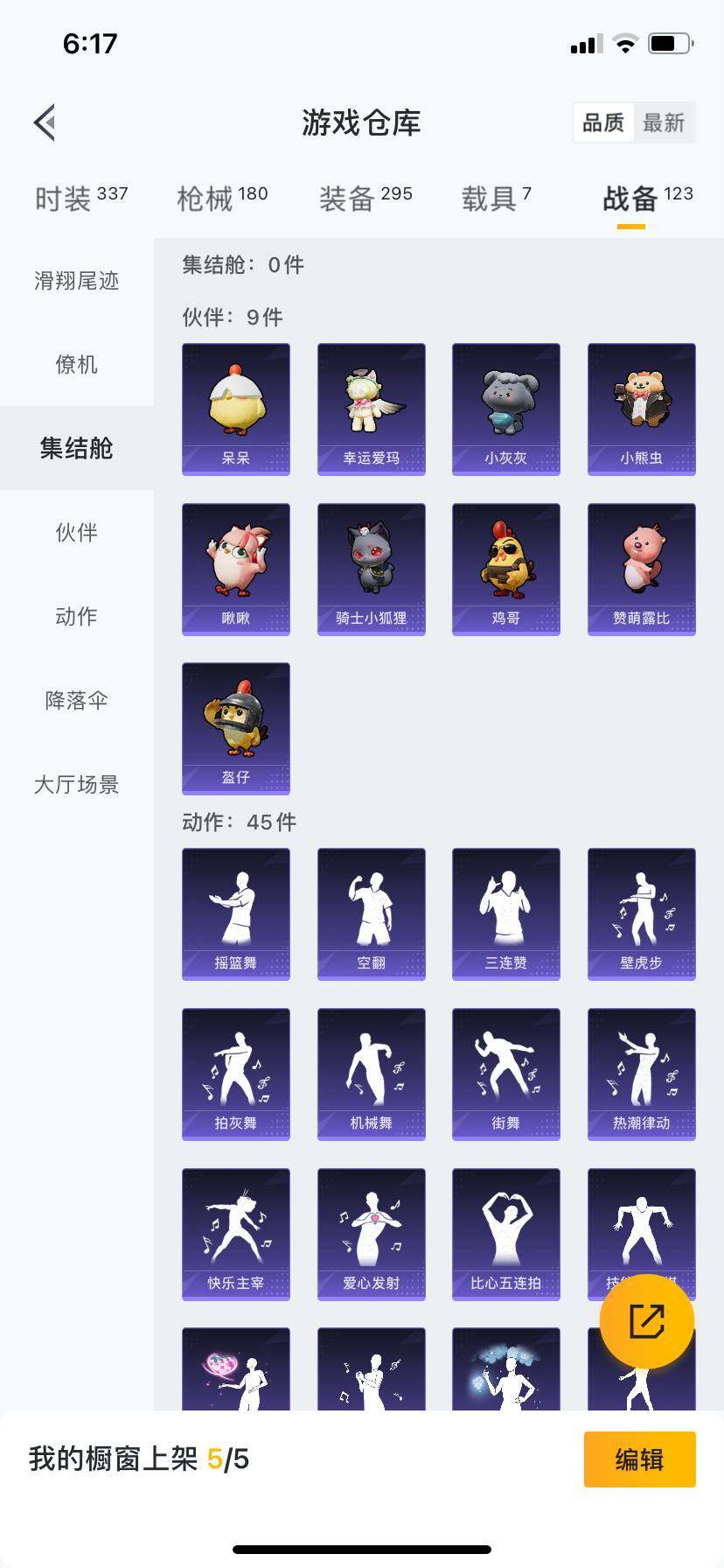
Task: Select the 呆呆 companion thumbnail
Action: click(x=236, y=409)
